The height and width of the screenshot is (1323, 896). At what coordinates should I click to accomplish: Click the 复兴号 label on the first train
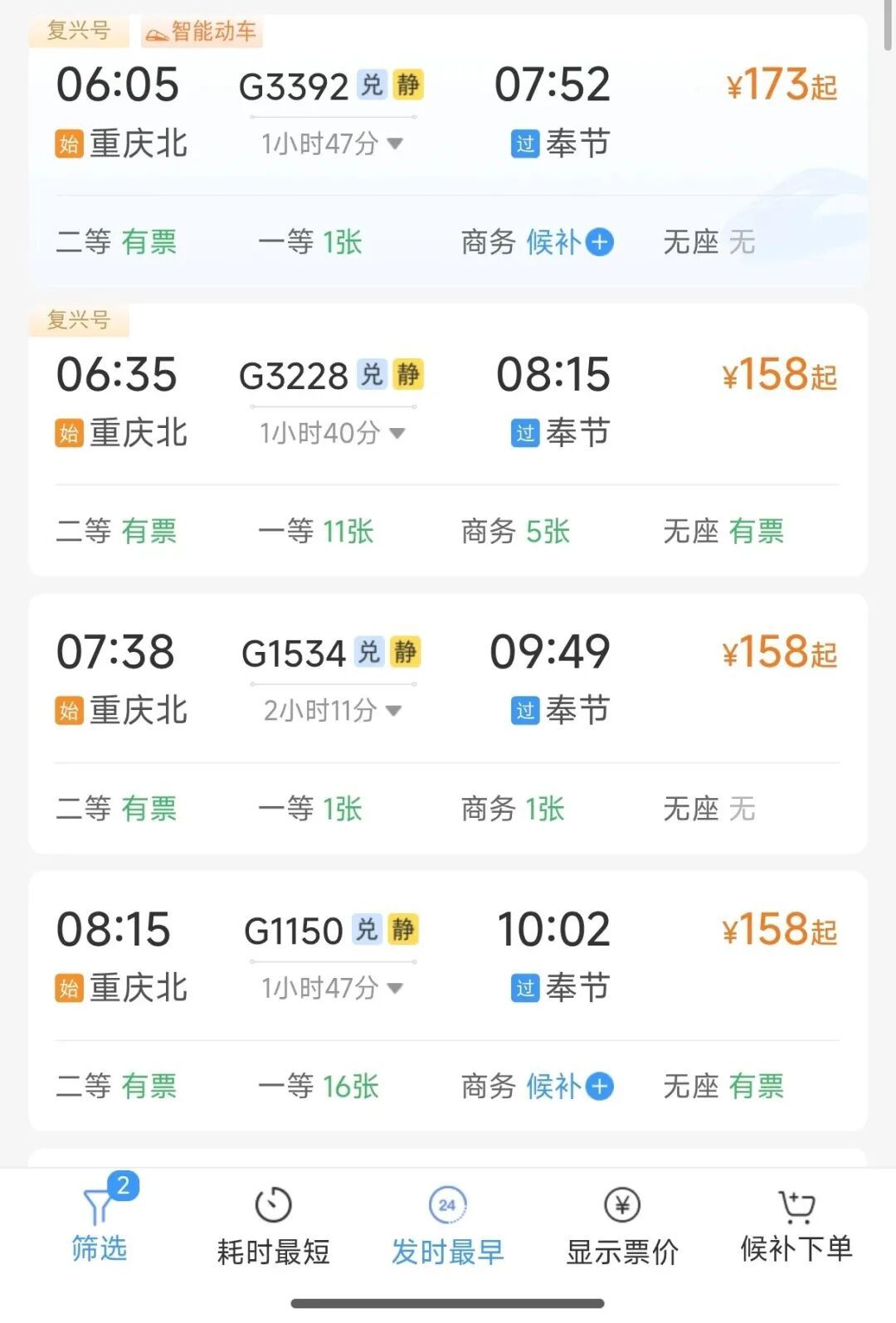coord(79,33)
